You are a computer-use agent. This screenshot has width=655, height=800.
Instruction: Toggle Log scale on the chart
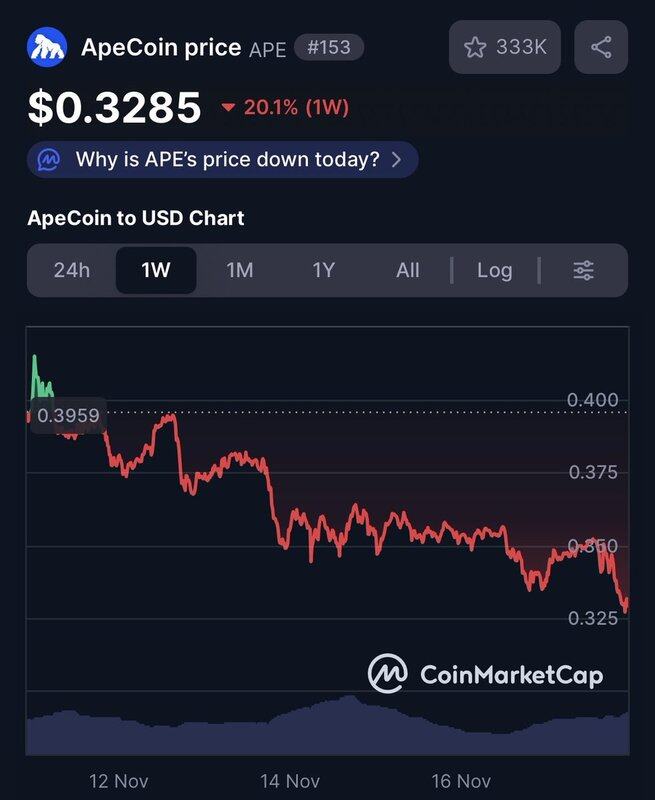(x=495, y=270)
